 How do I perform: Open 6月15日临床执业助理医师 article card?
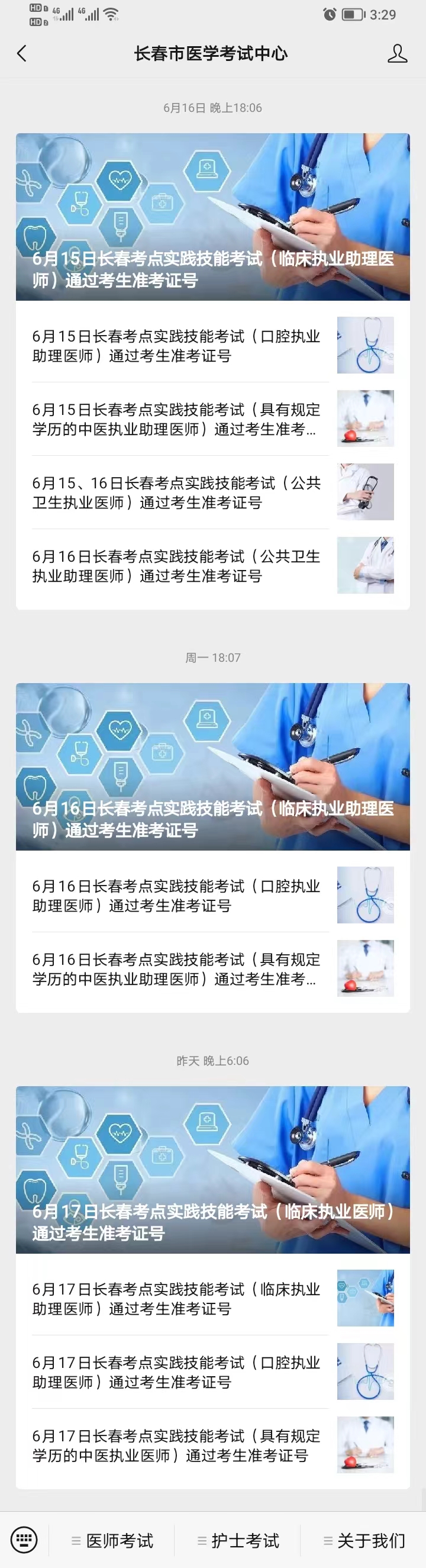(x=212, y=217)
